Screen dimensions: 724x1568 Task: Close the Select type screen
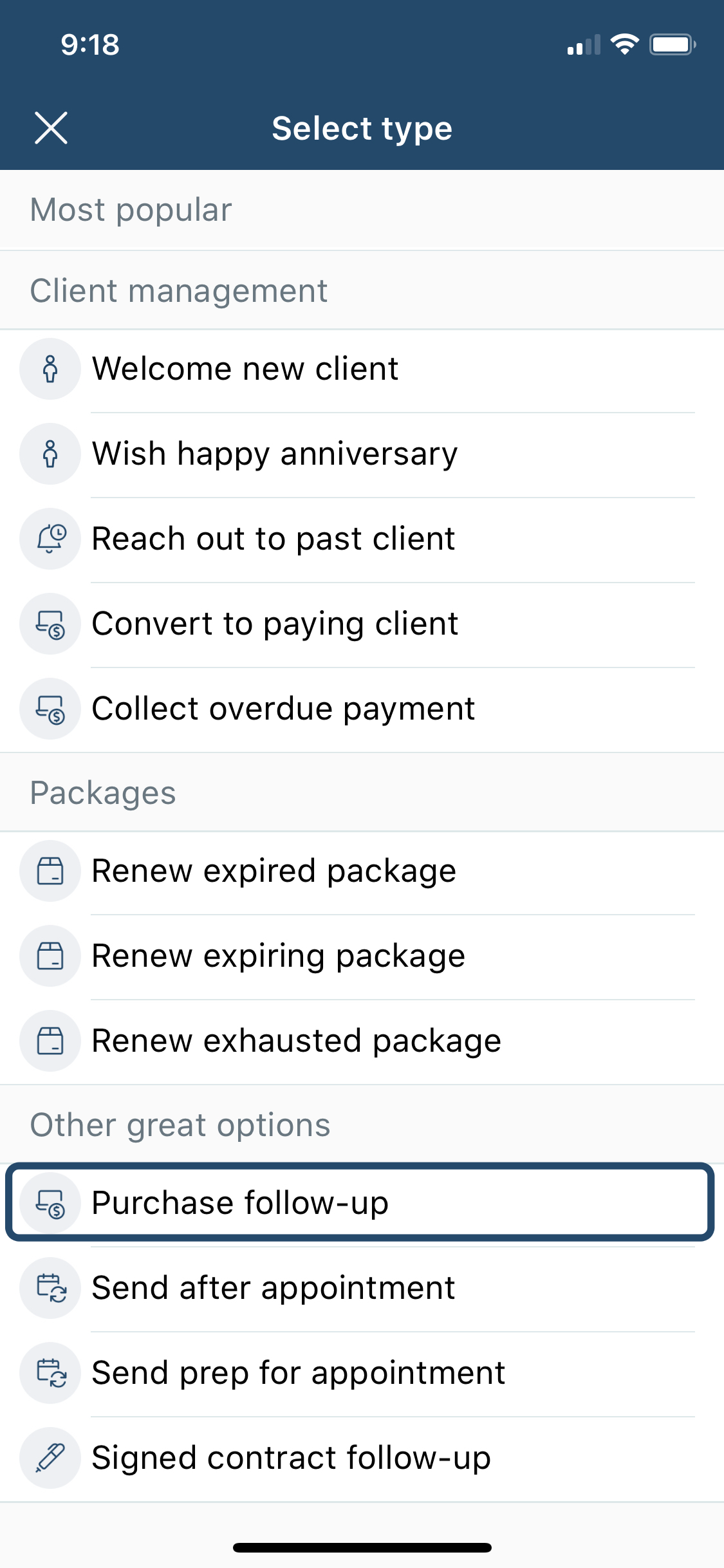pos(51,127)
